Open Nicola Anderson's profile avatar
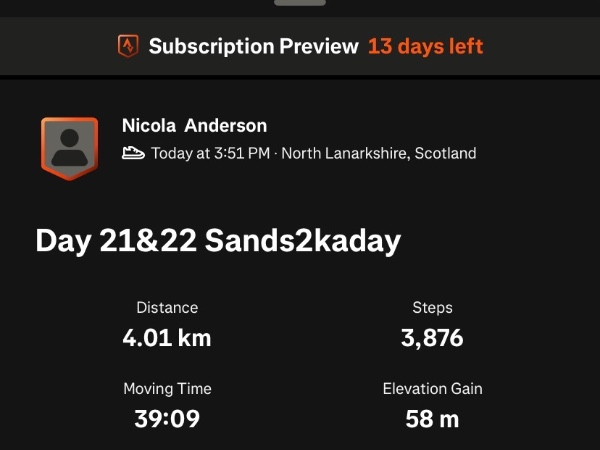Screen dimensions: 600x450 69,148
